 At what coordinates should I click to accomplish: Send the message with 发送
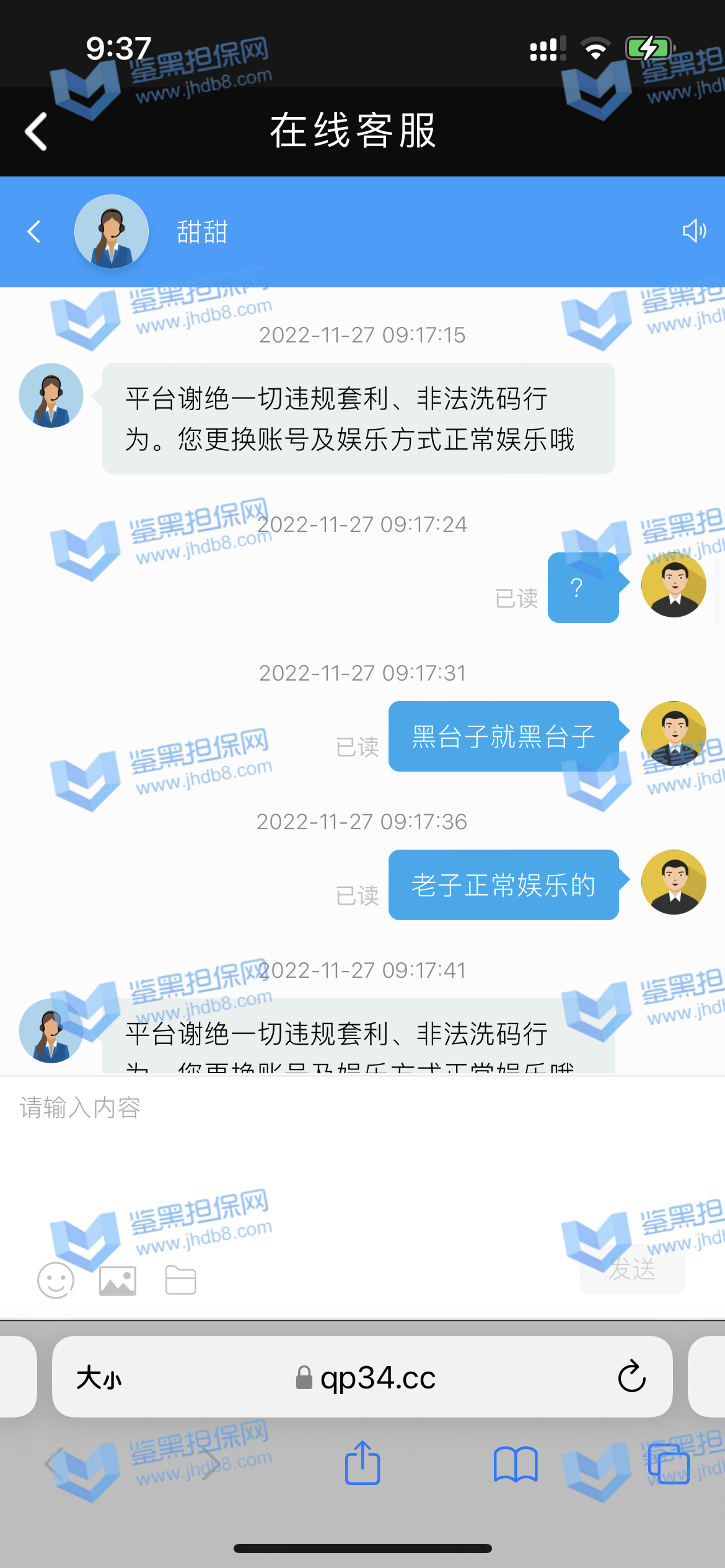pyautogui.click(x=632, y=1270)
